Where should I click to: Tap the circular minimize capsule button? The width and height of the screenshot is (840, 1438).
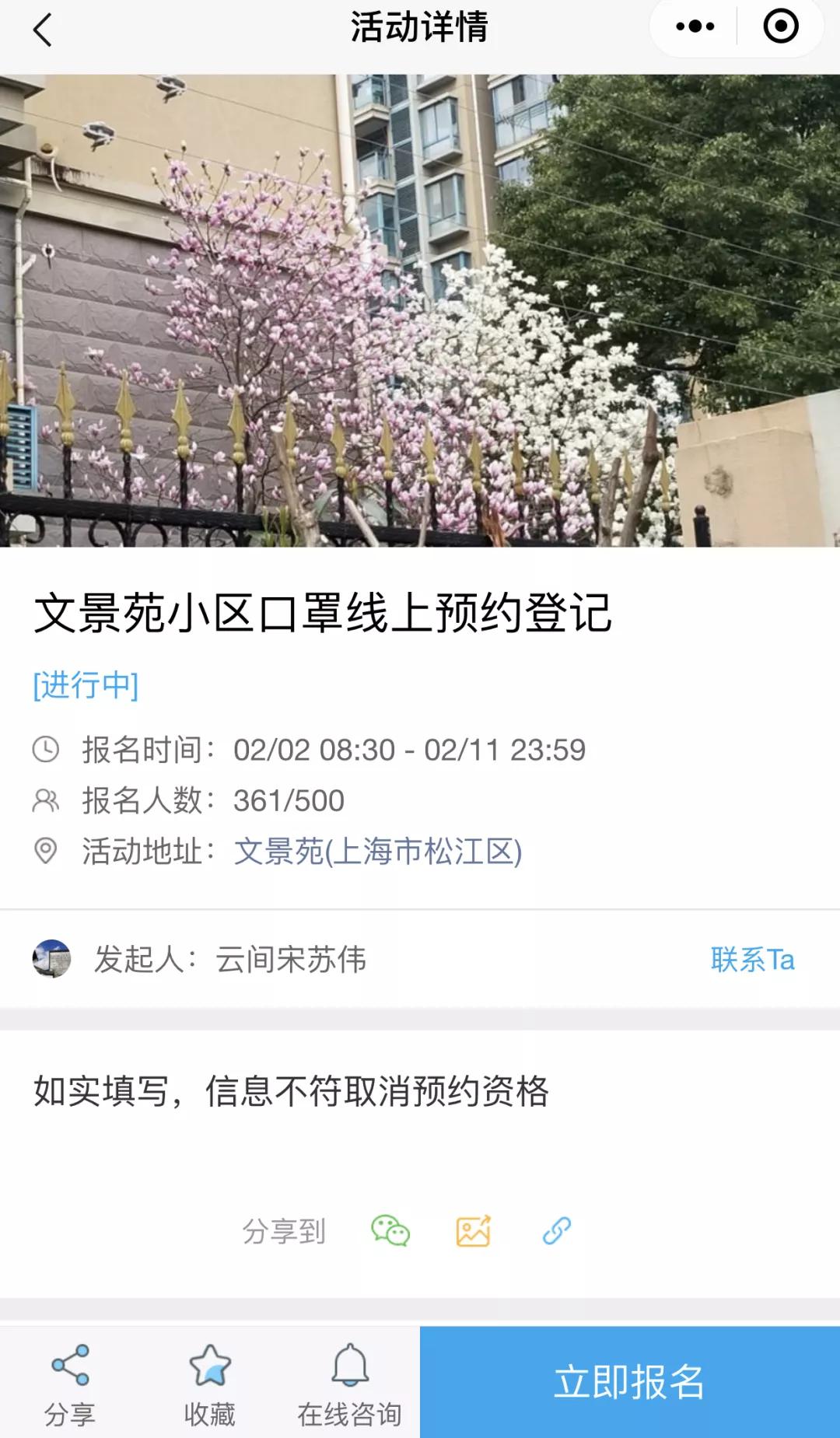pyautogui.click(x=779, y=26)
